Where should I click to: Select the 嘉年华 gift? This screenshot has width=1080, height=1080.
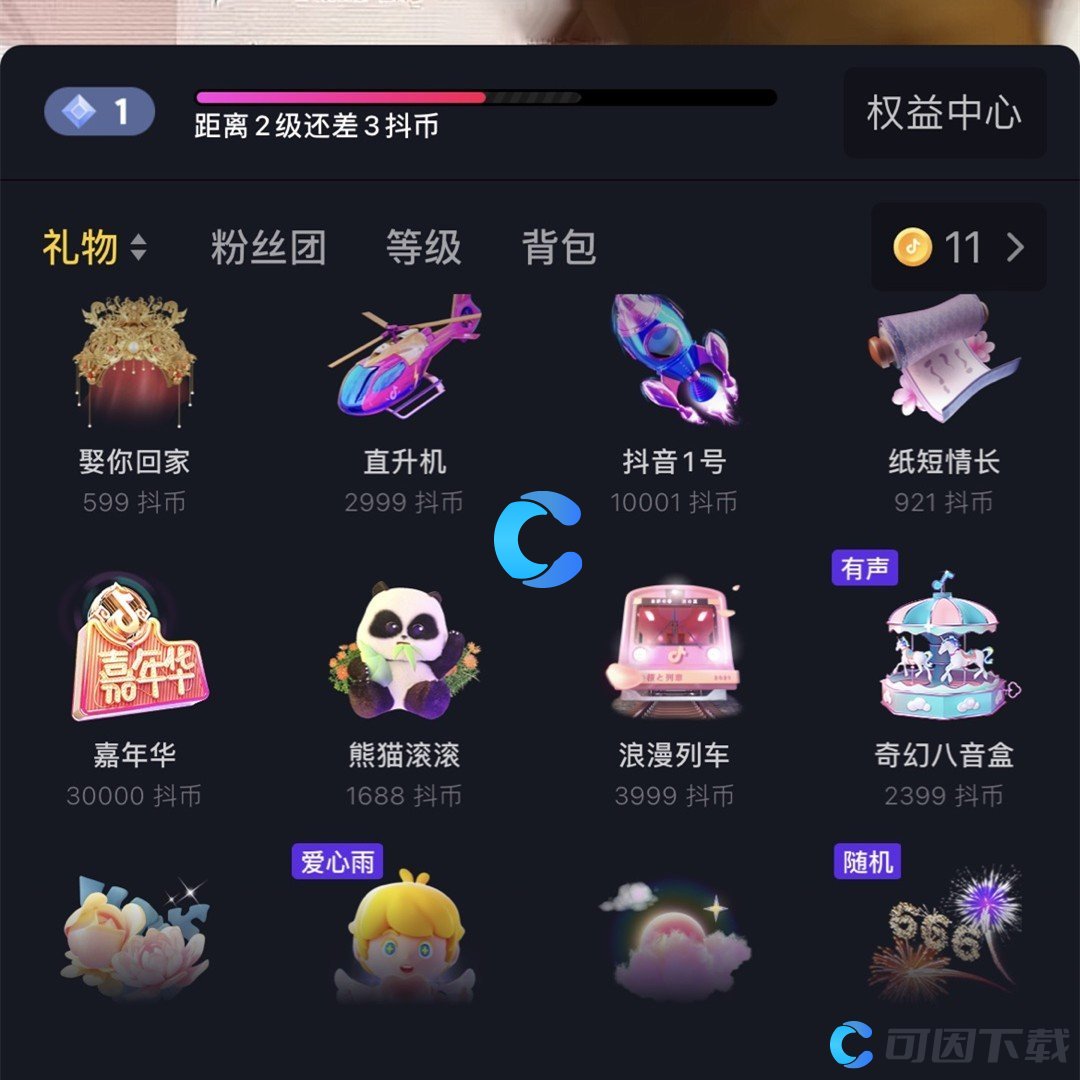[134, 690]
